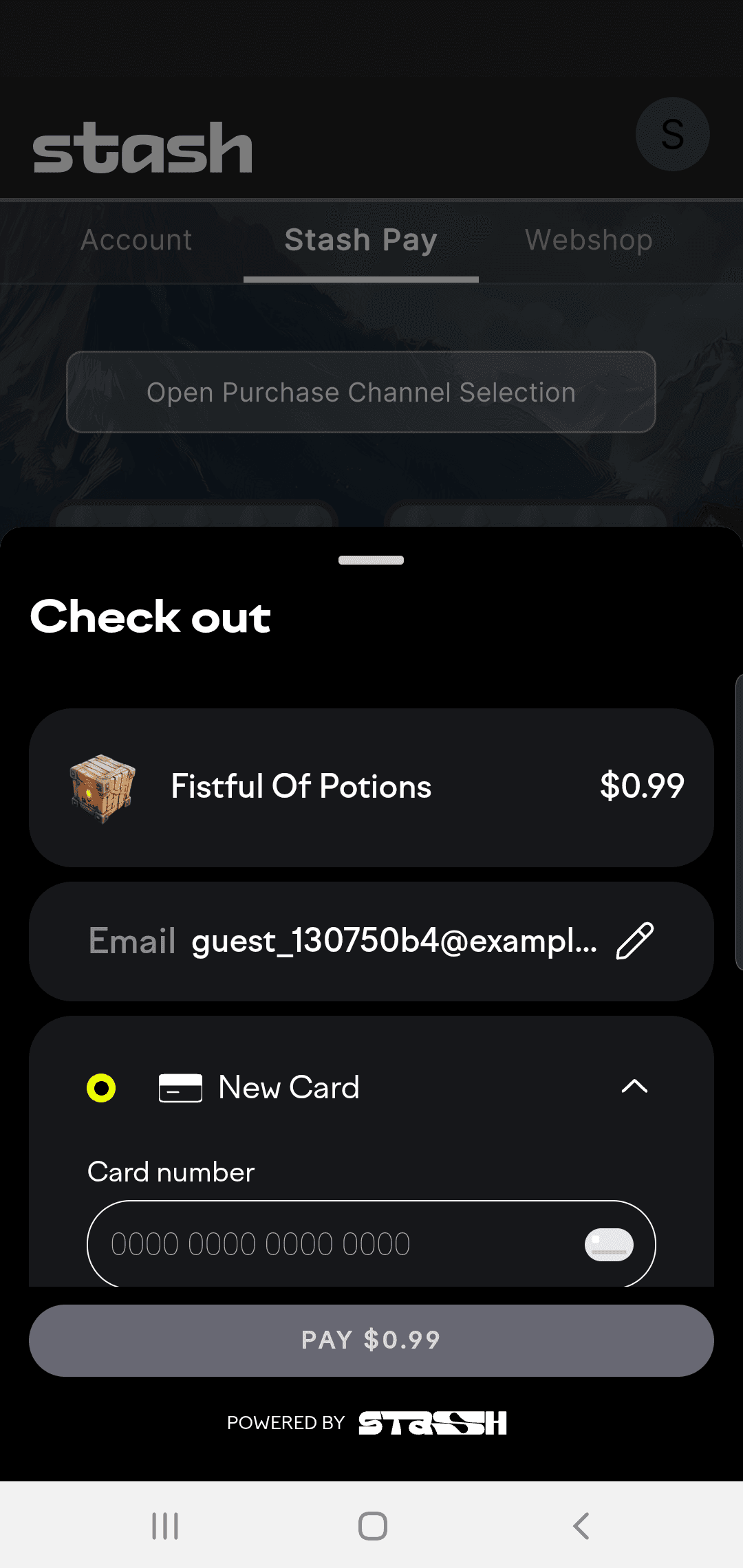743x1568 pixels.
Task: Tap the checkout sheet drag handle
Action: pyautogui.click(x=371, y=560)
